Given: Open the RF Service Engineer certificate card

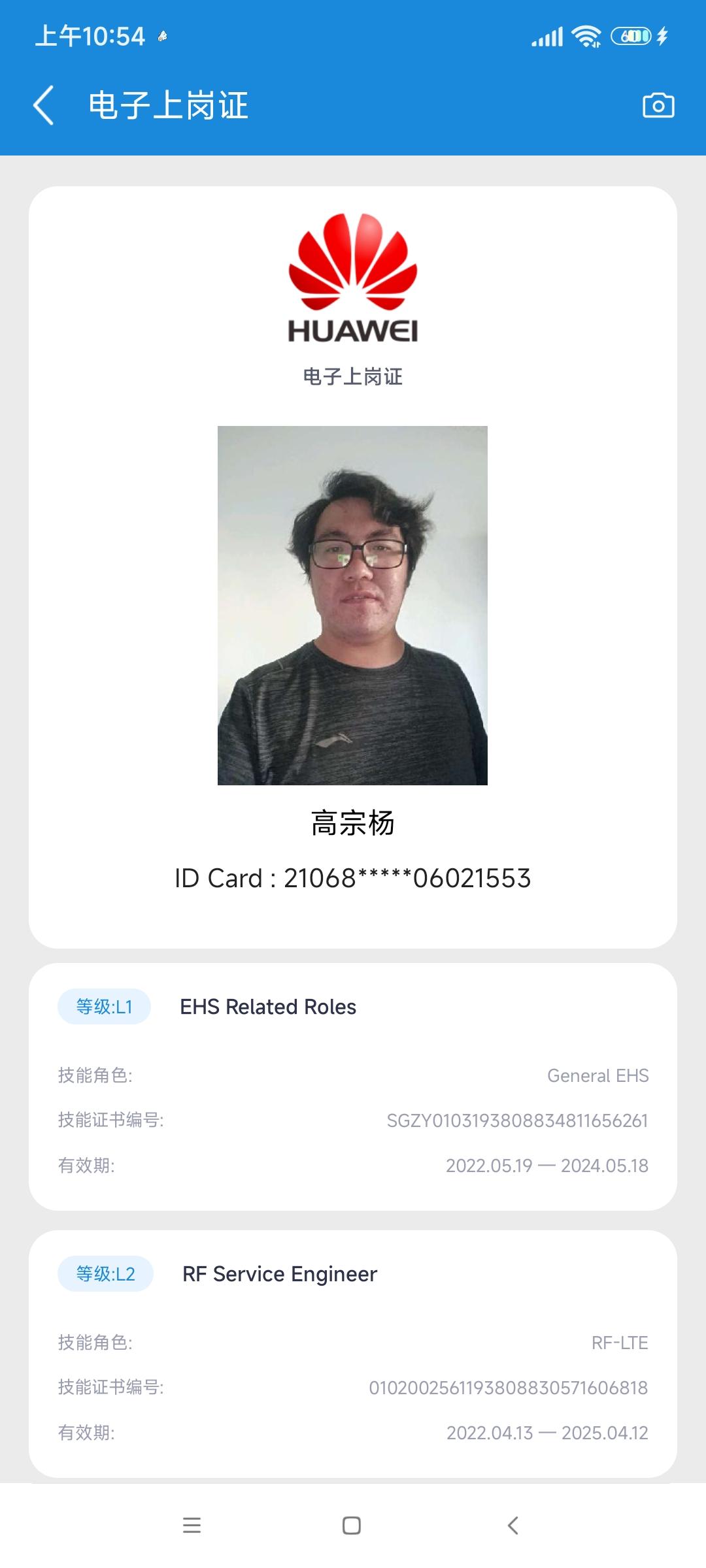Looking at the screenshot, I should (x=352, y=1352).
